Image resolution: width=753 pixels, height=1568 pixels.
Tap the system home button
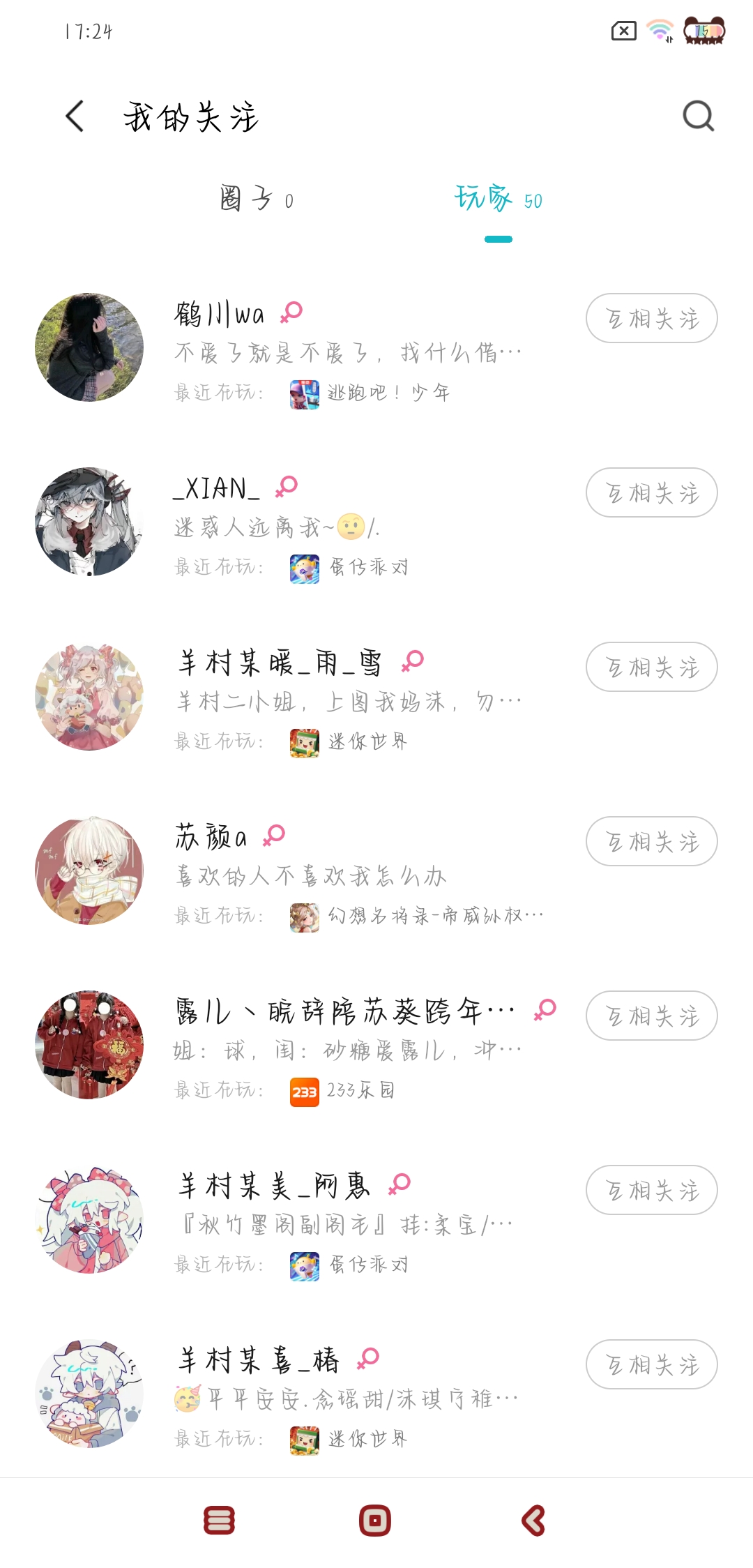(375, 1521)
